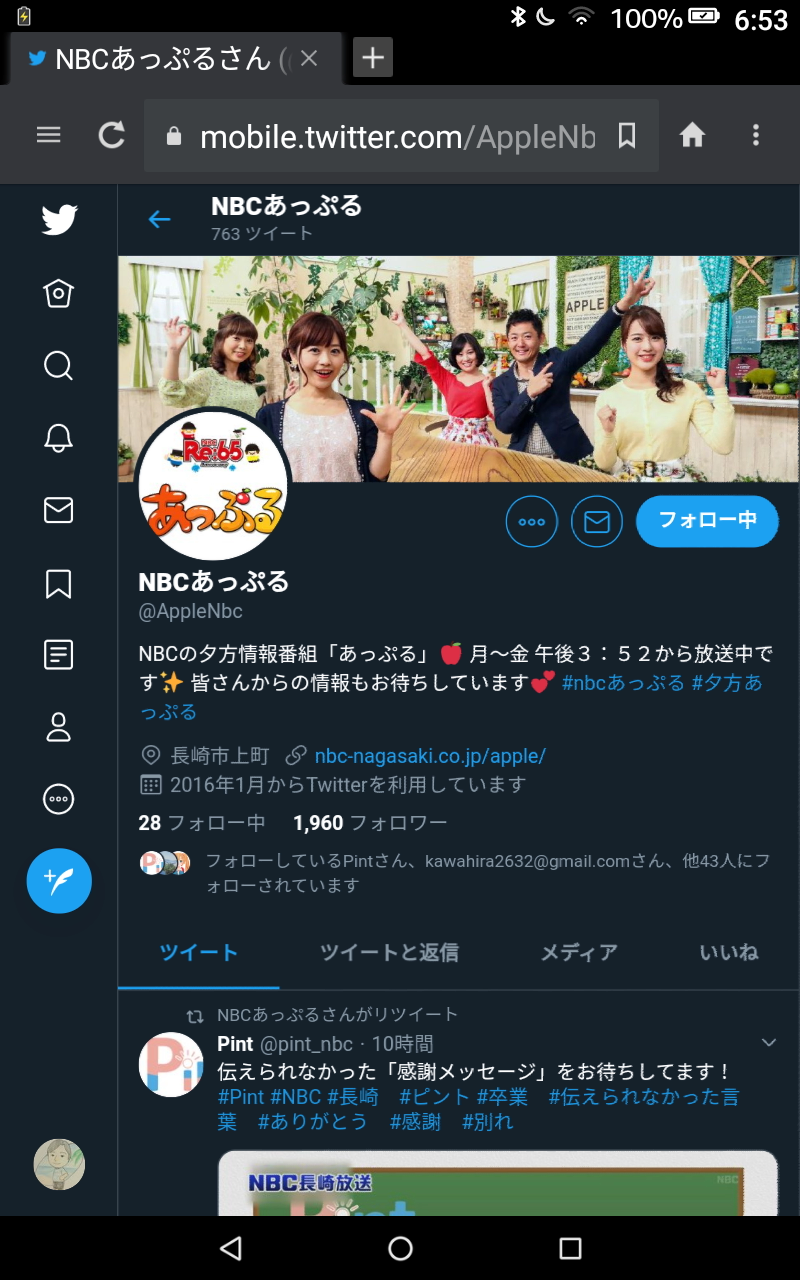Screen dimensions: 800x1280
Task: View the 1,960 フォロワー list
Action: (370, 824)
